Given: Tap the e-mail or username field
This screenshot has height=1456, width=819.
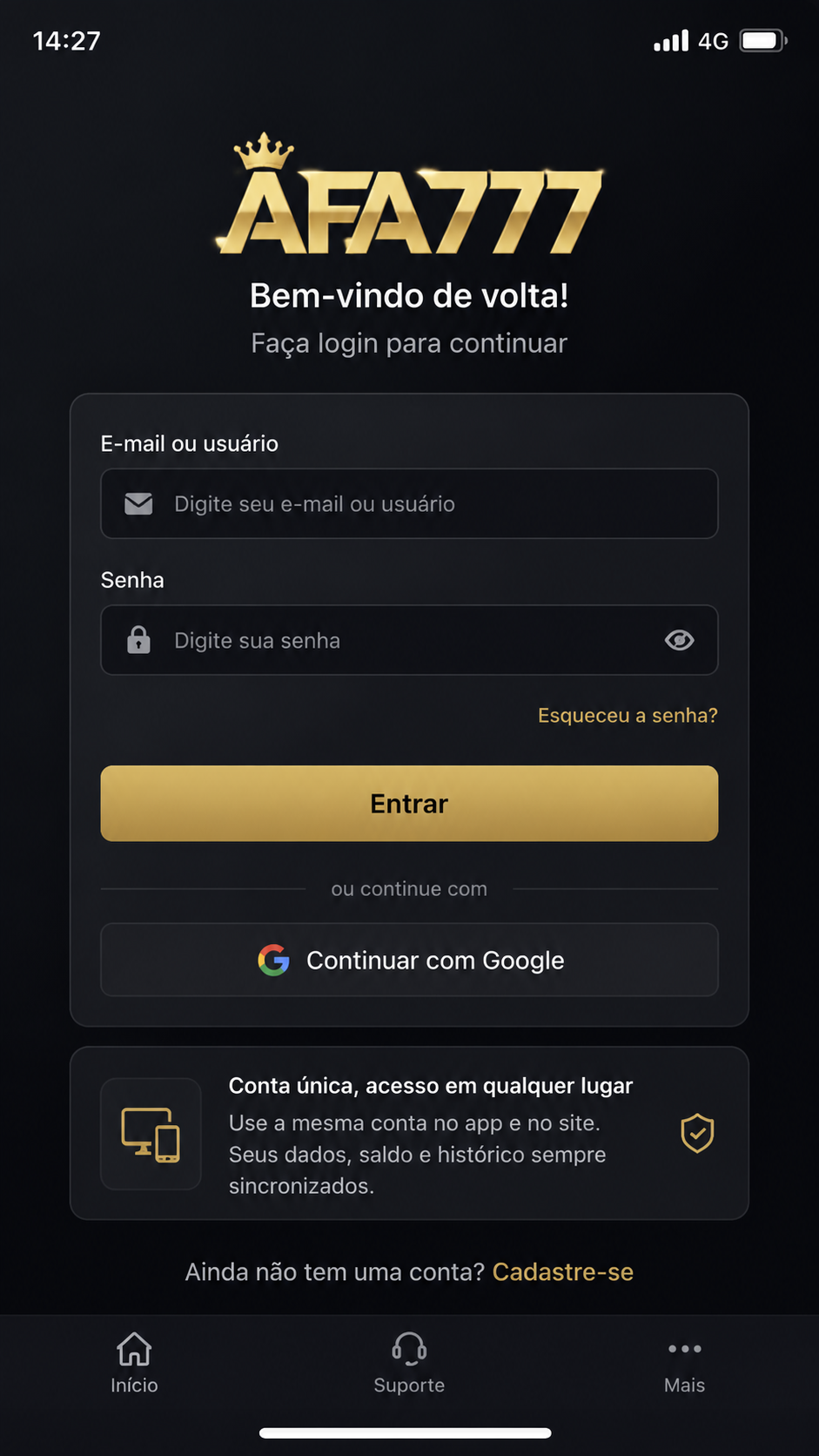Looking at the screenshot, I should [409, 503].
